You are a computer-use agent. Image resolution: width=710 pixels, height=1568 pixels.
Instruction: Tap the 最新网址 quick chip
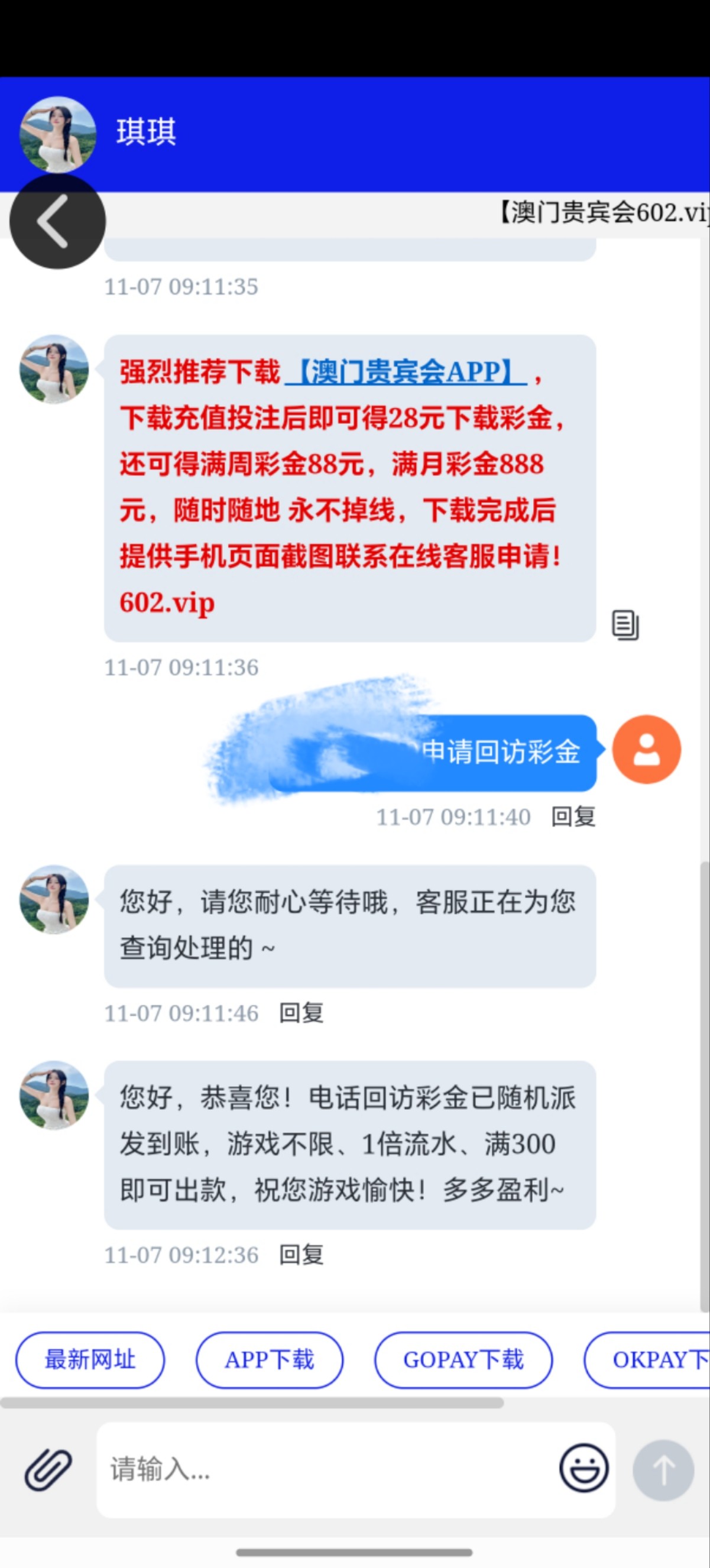pyautogui.click(x=90, y=1360)
